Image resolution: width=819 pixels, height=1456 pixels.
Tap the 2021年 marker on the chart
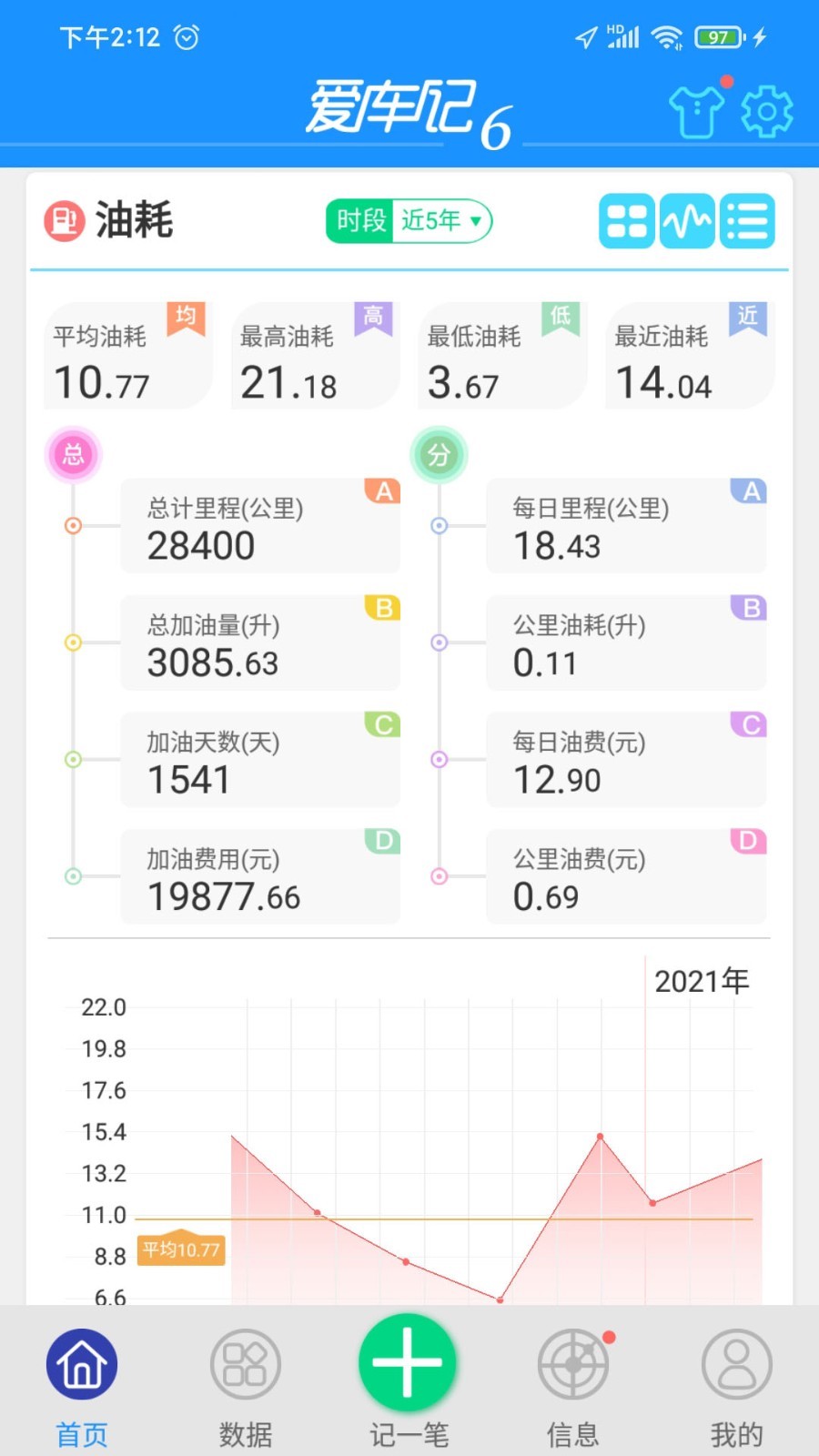pos(701,981)
